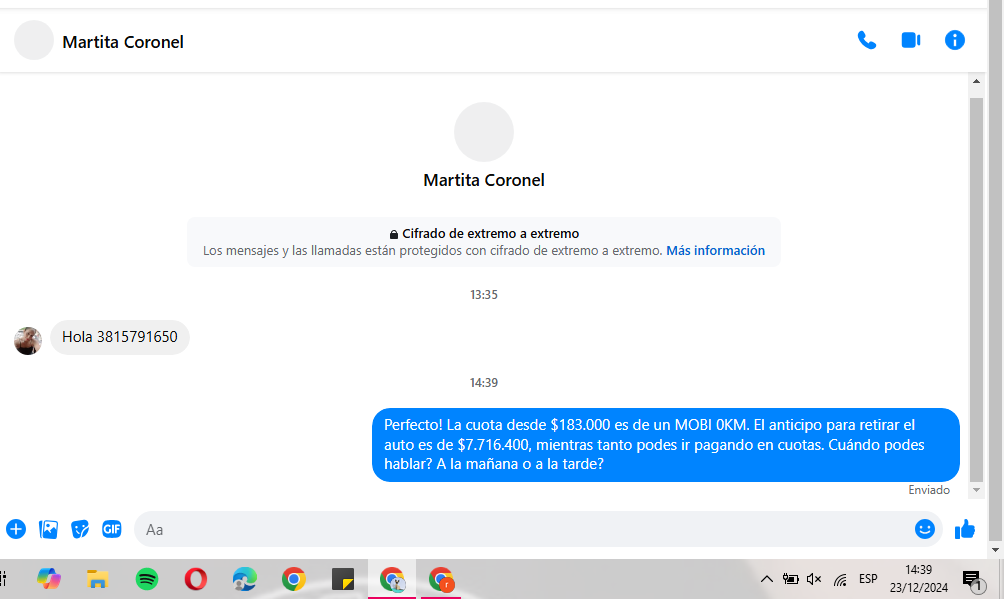The height and width of the screenshot is (599, 1004).
Task: Open File Explorer from the taskbar
Action: pos(97,579)
